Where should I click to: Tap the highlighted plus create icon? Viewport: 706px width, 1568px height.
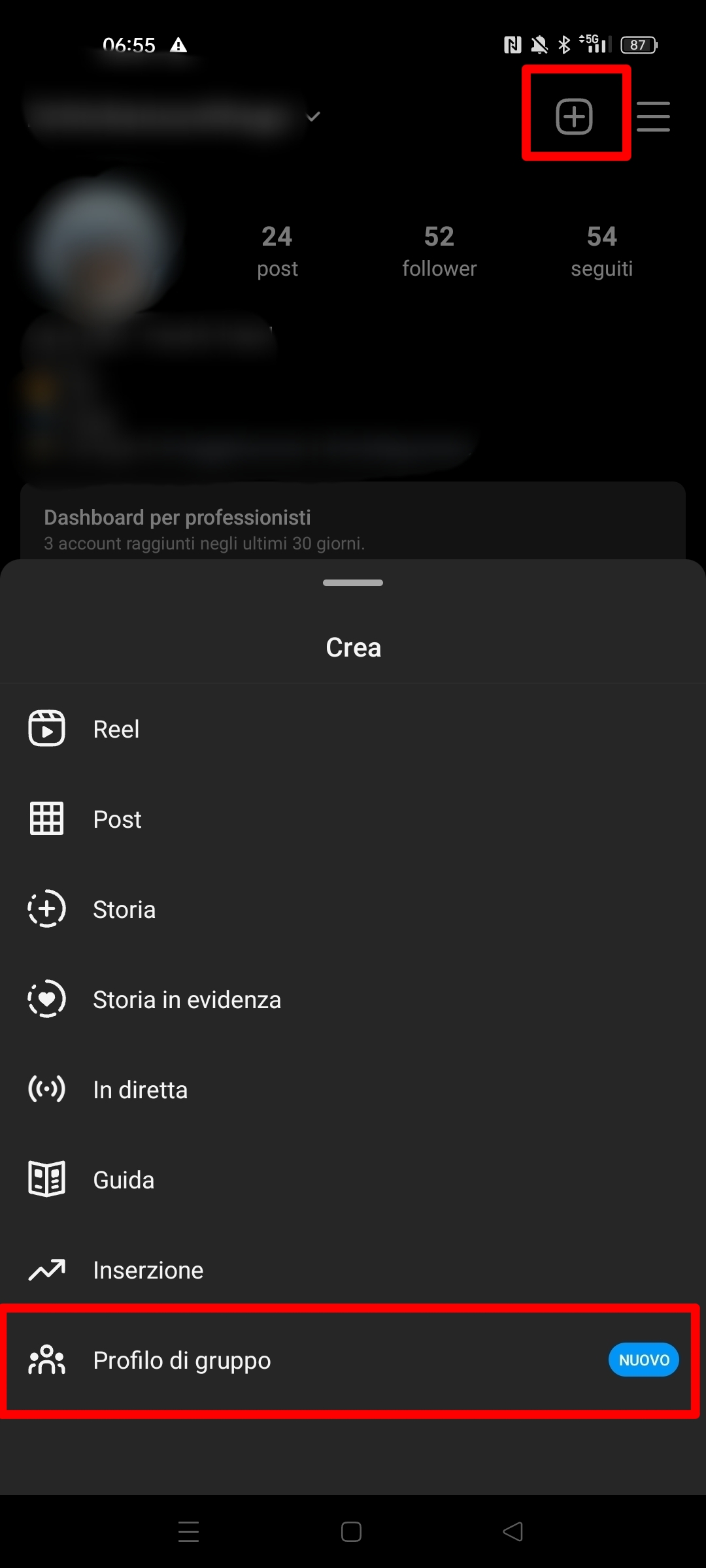575,116
